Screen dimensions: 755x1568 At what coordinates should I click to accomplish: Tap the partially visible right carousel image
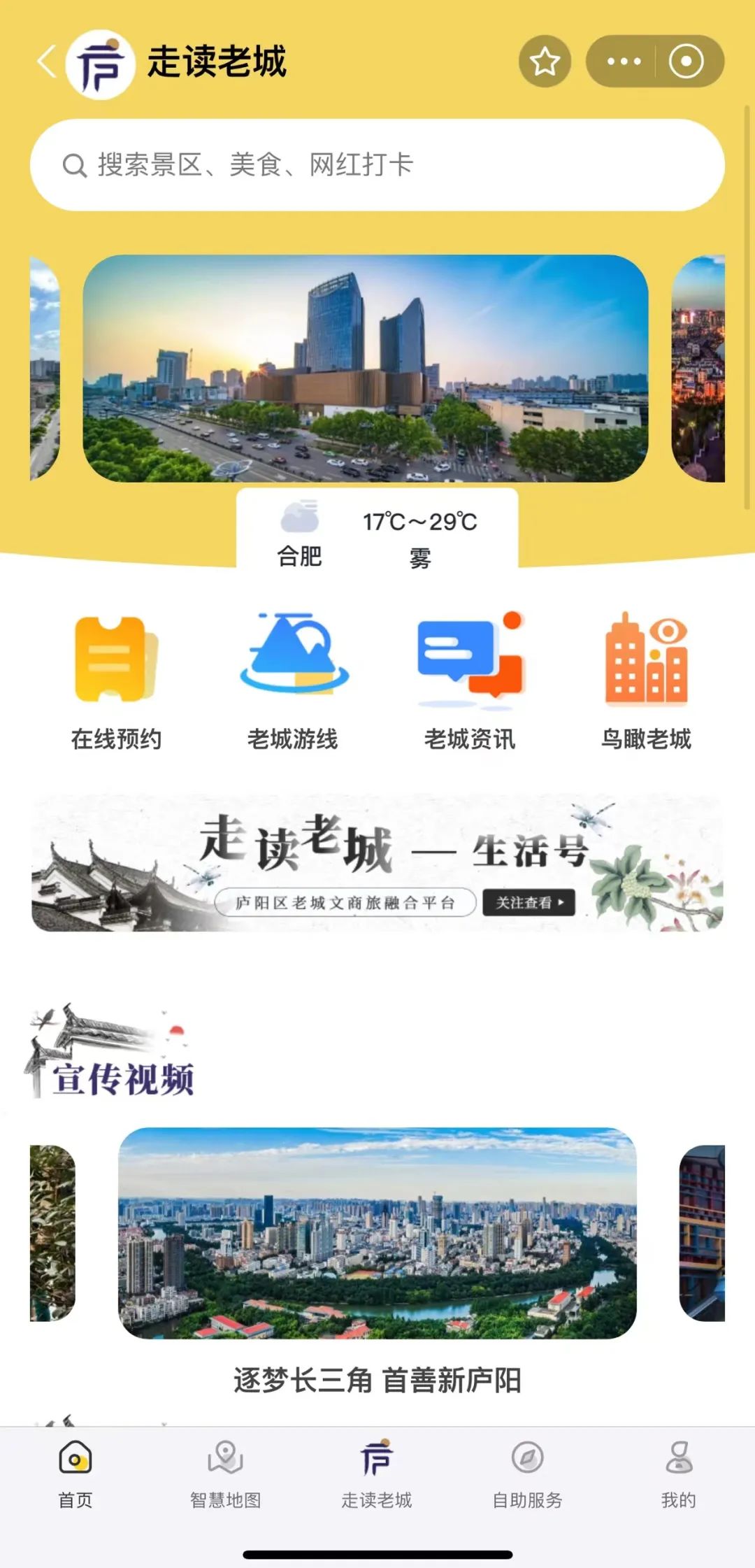[x=699, y=371]
